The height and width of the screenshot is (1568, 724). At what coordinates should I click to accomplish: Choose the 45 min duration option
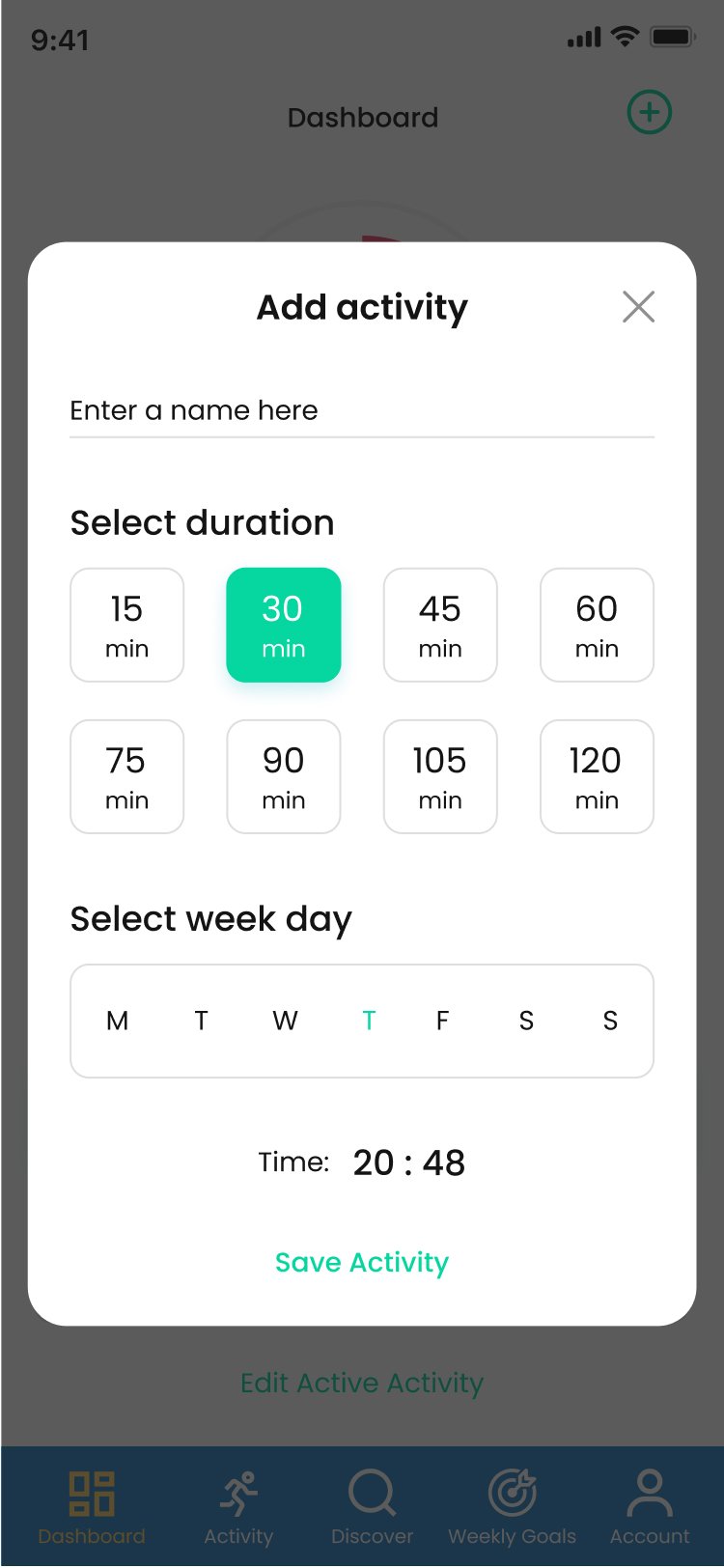(440, 625)
